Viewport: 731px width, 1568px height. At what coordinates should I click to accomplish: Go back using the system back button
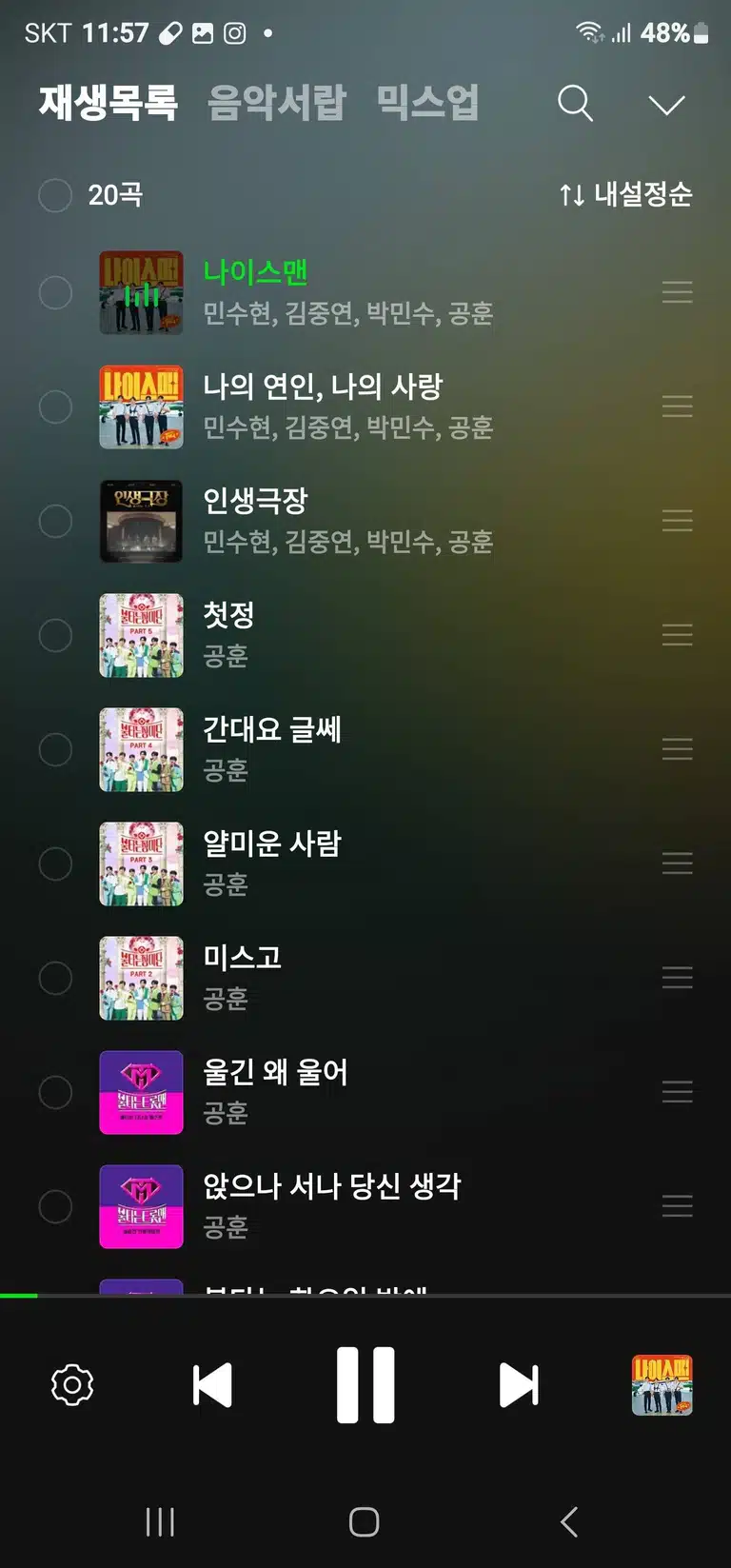click(x=569, y=1521)
